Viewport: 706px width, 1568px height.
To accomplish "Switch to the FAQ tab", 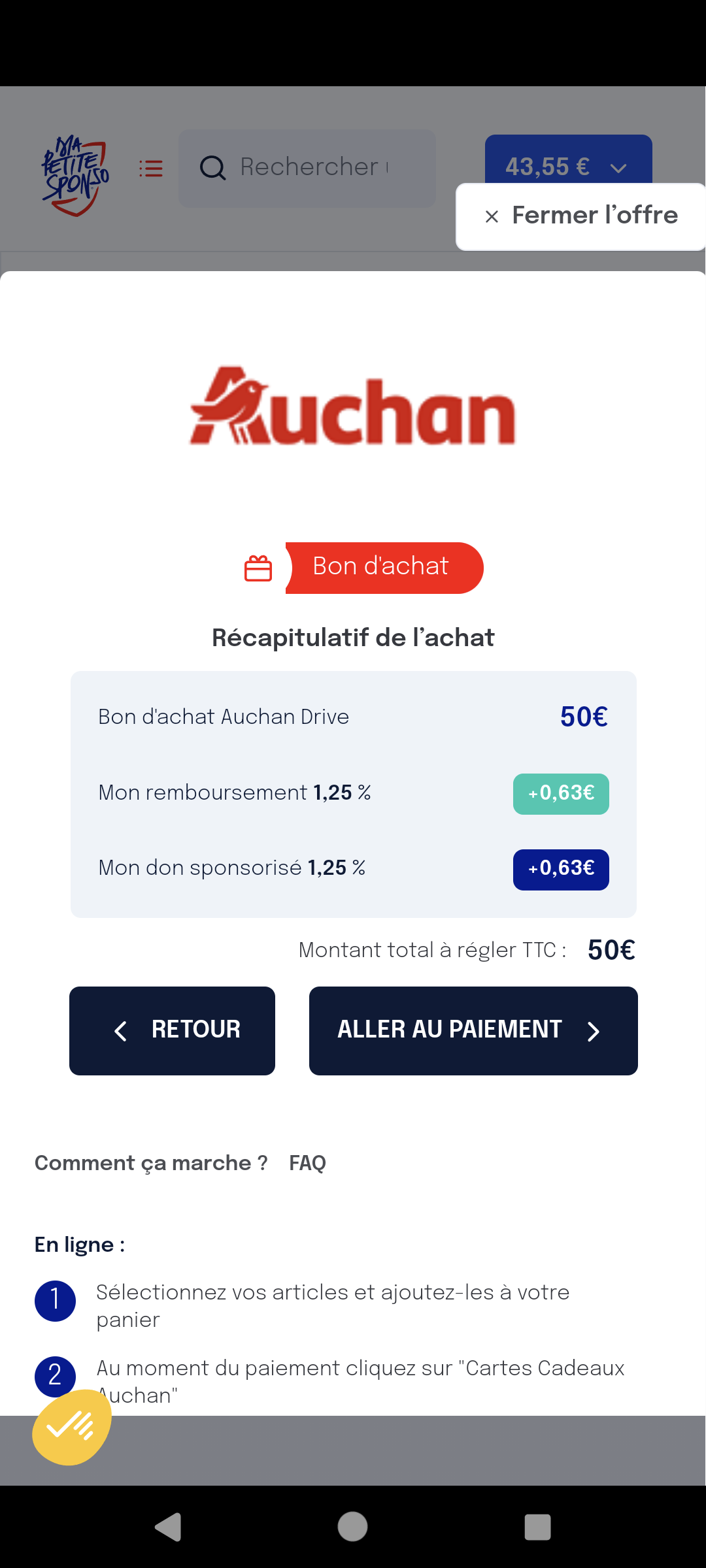I will click(307, 1163).
